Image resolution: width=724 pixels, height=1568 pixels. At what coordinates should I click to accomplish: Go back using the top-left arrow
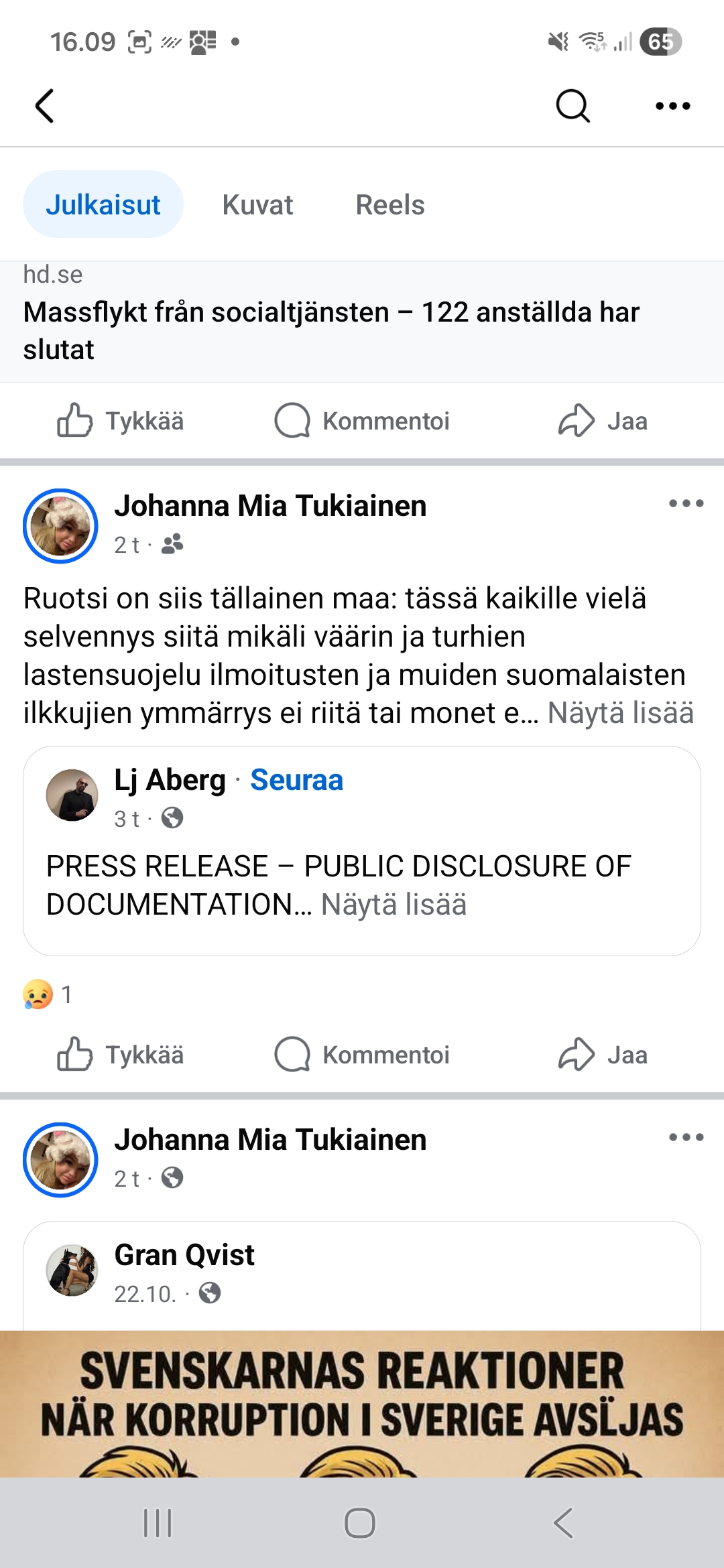[44, 106]
